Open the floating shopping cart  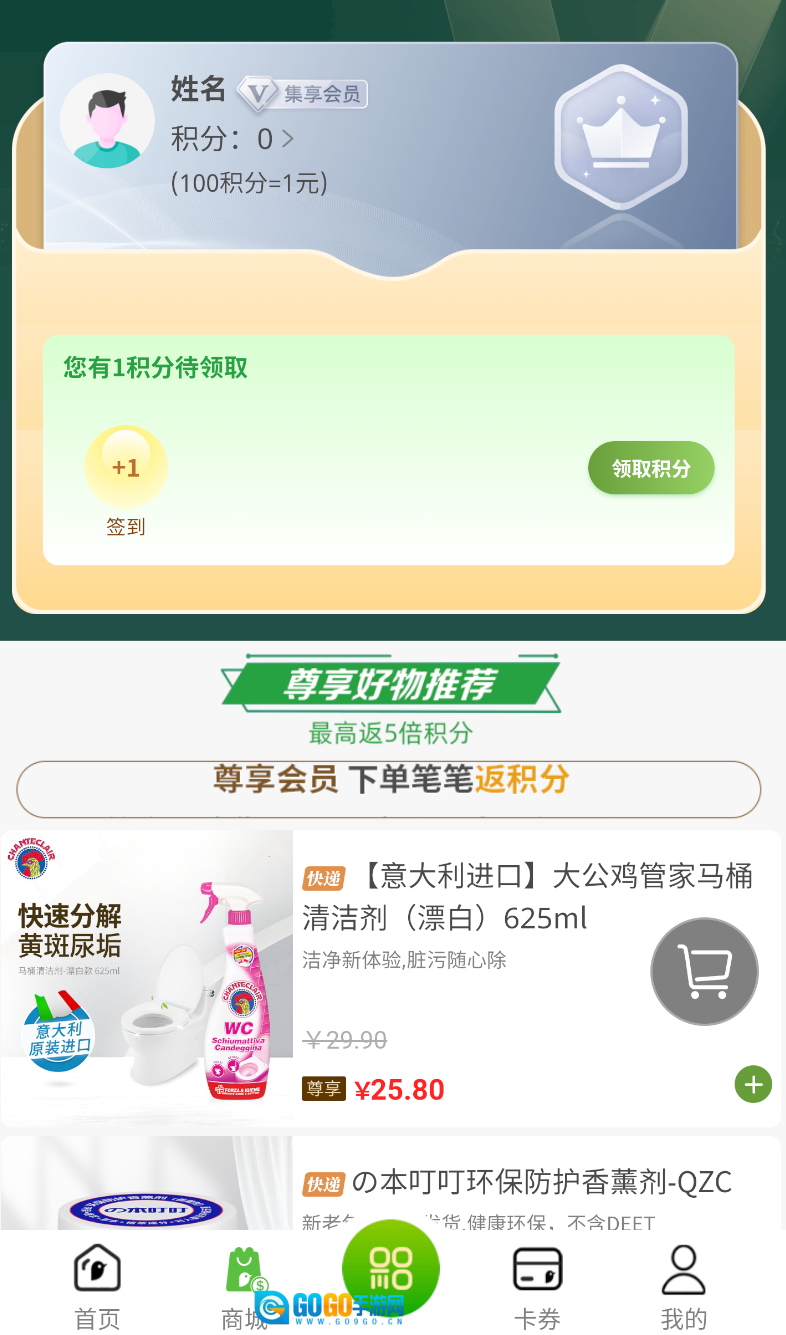(x=704, y=971)
